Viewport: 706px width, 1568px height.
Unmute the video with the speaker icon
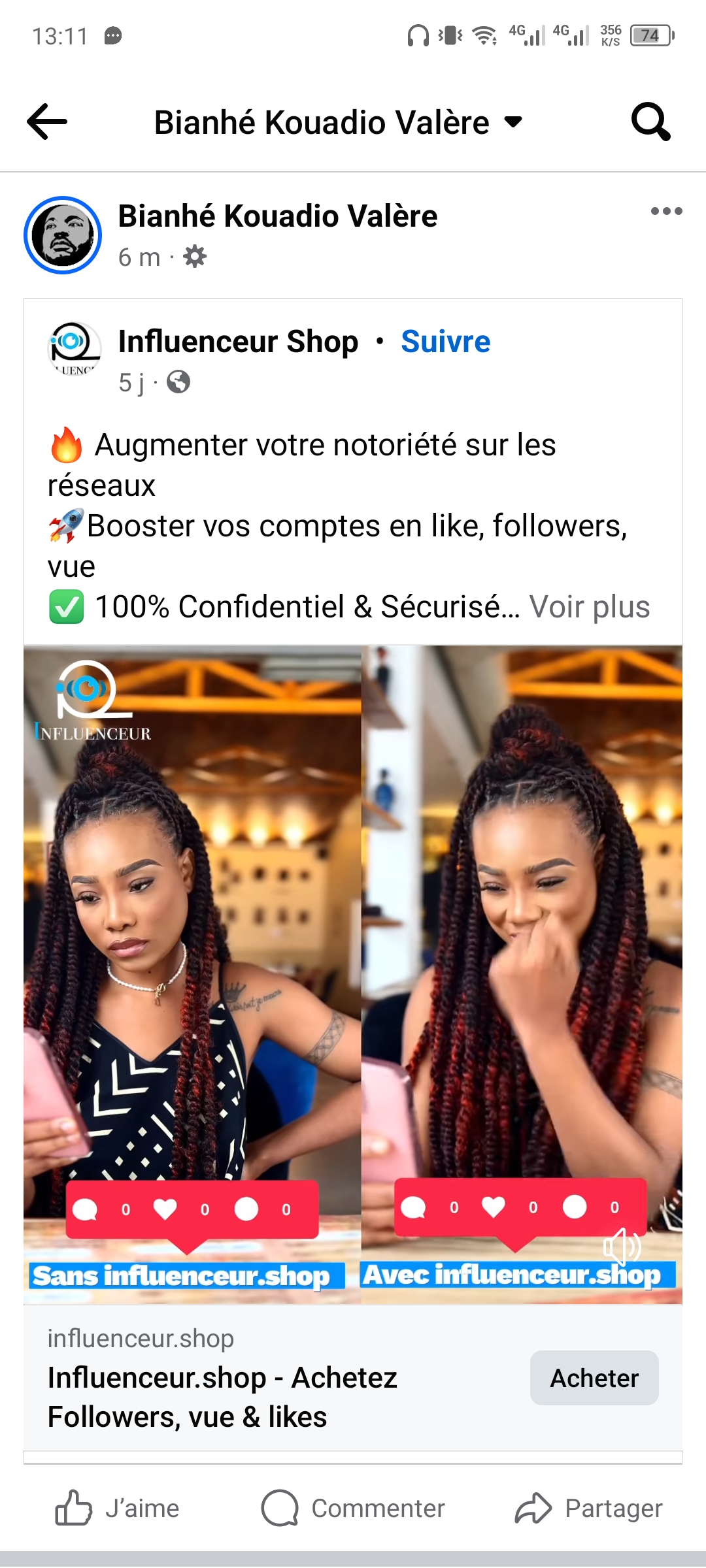pyautogui.click(x=622, y=1247)
